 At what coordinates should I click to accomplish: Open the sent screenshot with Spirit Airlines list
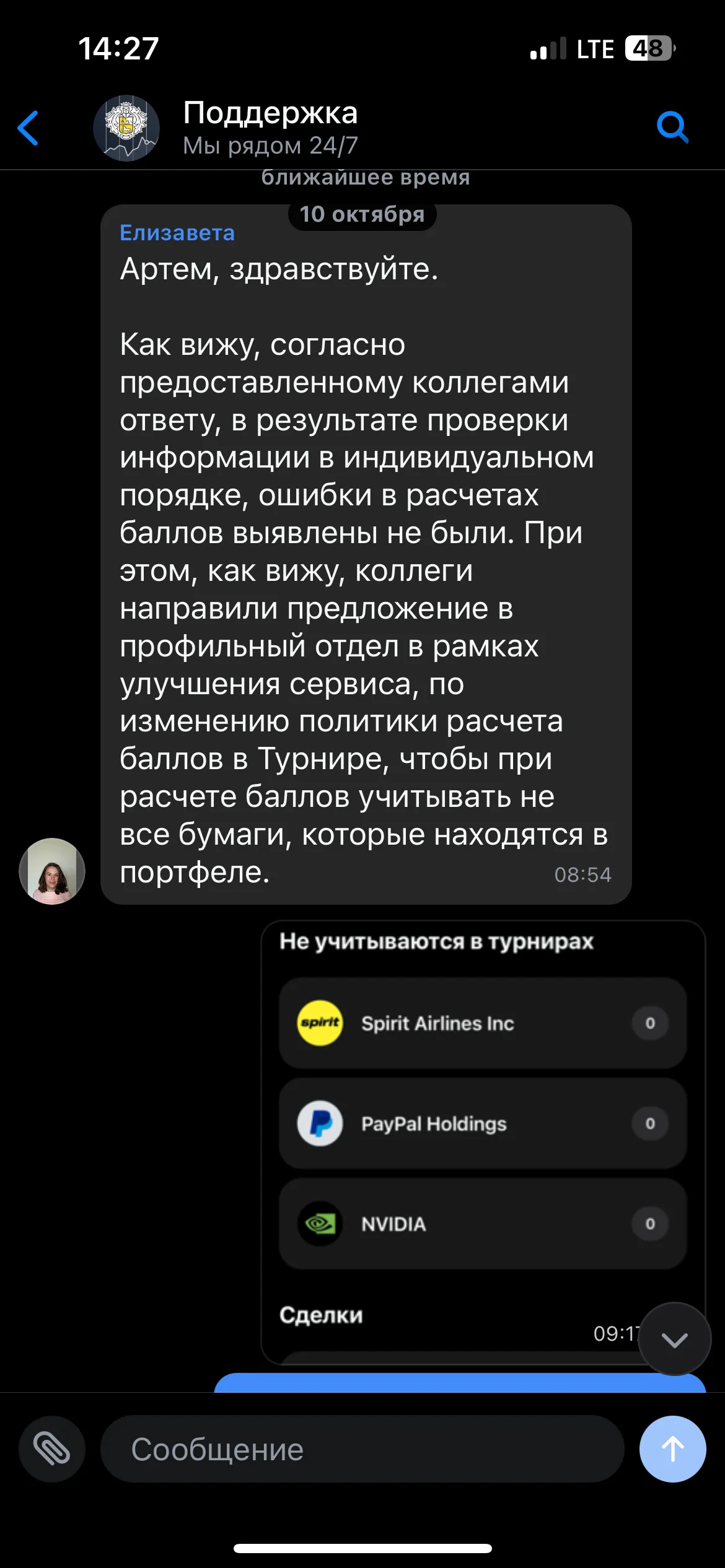click(x=483, y=1143)
